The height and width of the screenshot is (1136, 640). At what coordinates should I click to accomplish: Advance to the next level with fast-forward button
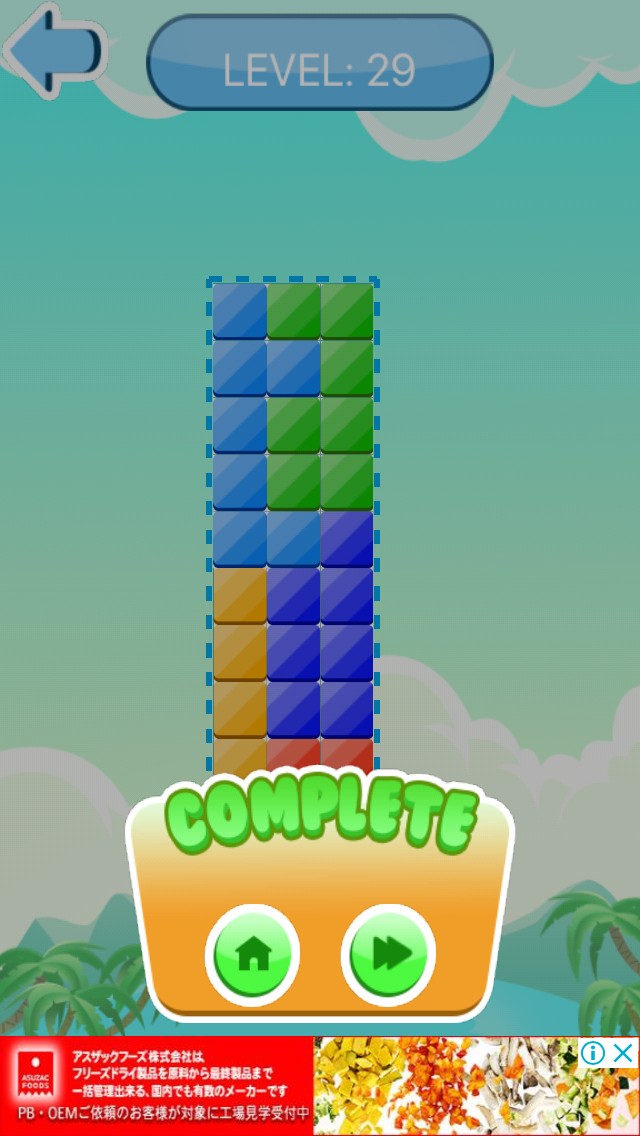pyautogui.click(x=388, y=955)
